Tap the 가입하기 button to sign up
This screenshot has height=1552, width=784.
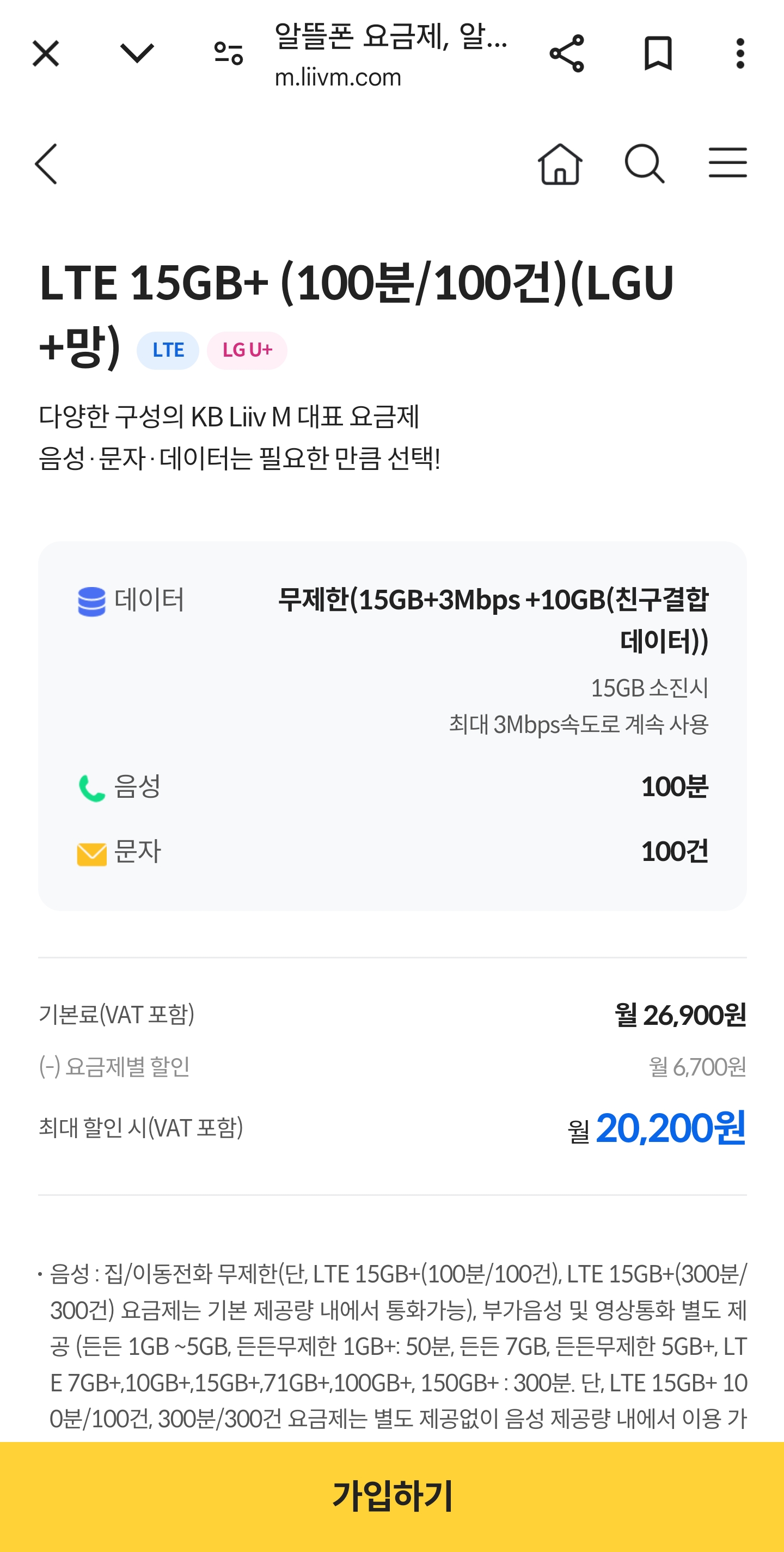[x=392, y=1496]
